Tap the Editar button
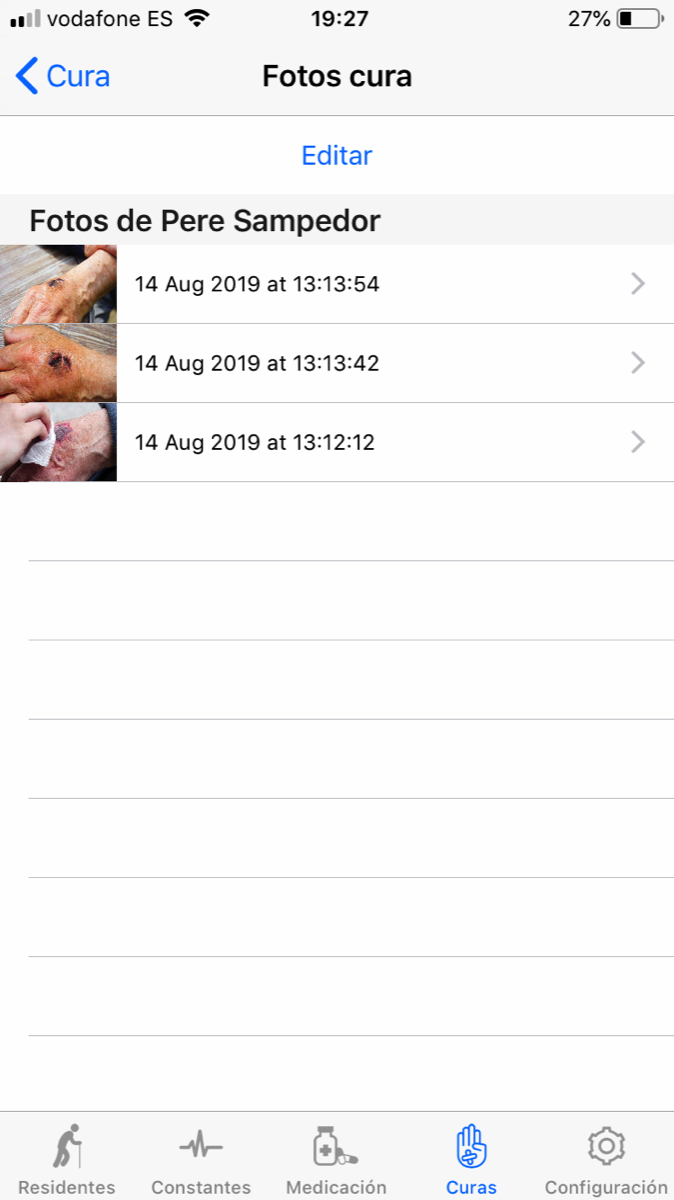 337,156
